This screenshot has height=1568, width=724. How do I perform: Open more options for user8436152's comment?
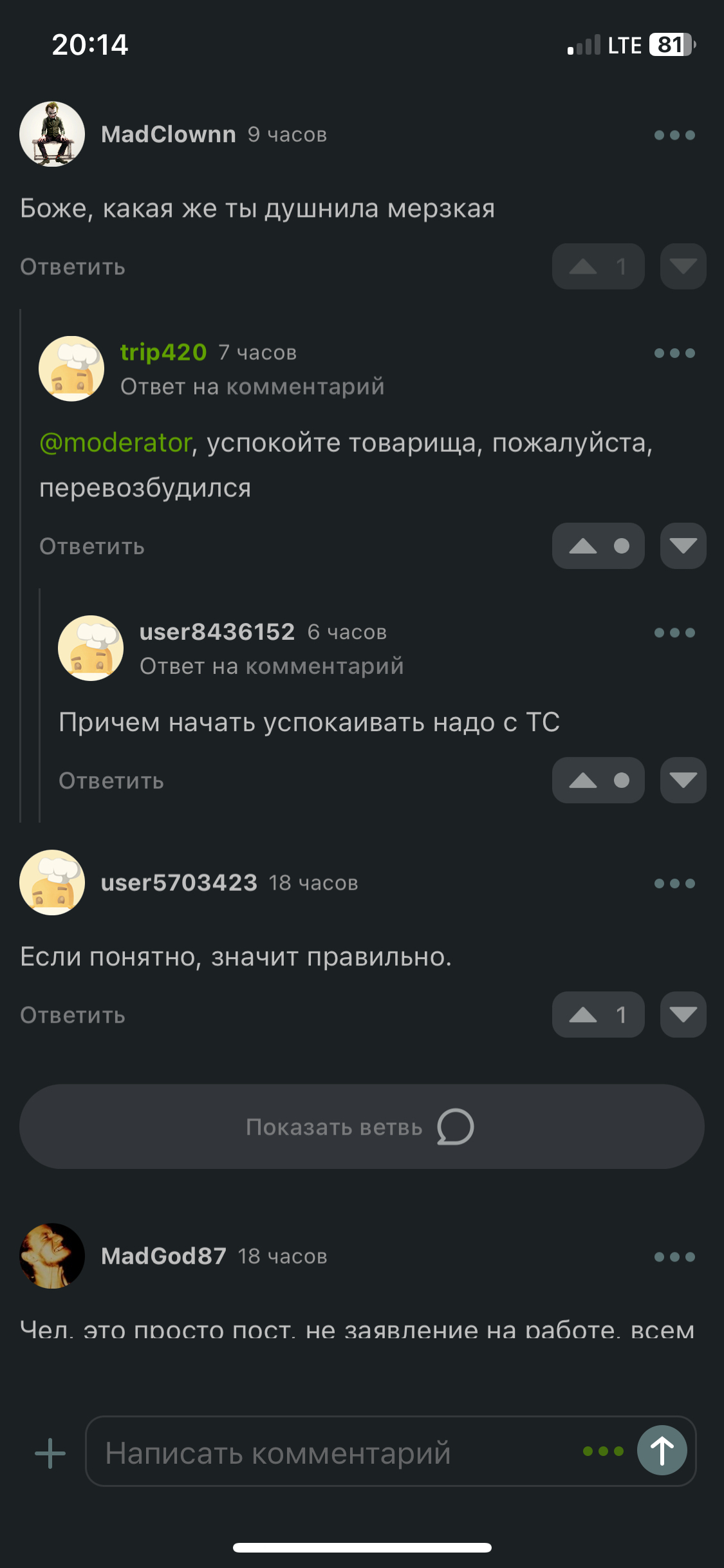pos(674,633)
